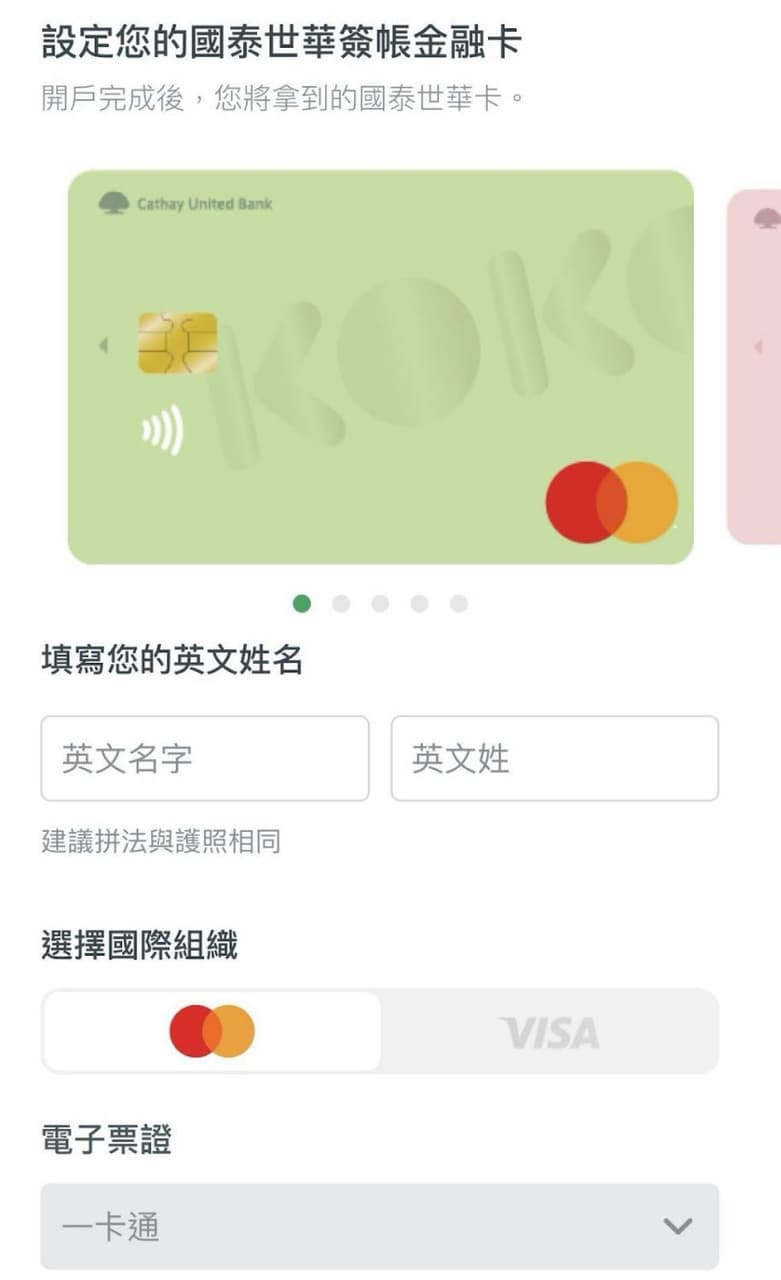This screenshot has height=1280, width=781.
Task: Click the left carousel arrow
Action: point(102,345)
